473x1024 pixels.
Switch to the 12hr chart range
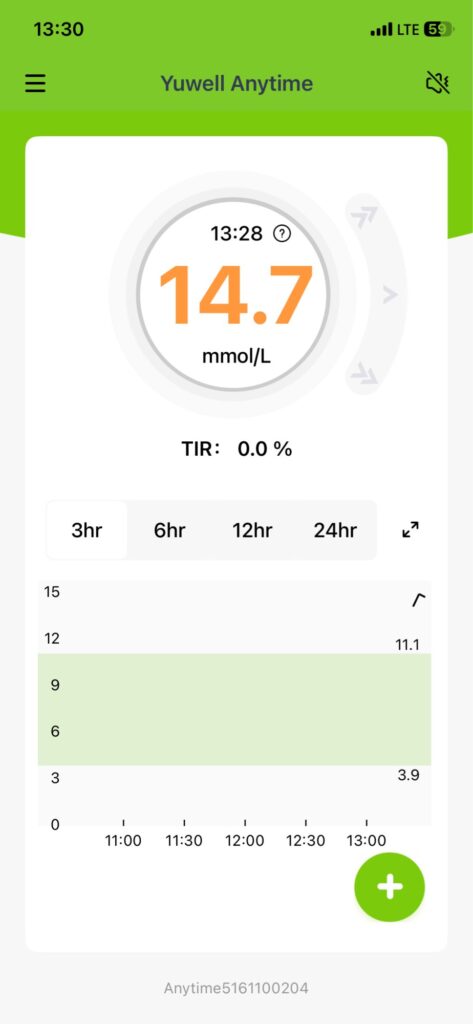(x=252, y=530)
